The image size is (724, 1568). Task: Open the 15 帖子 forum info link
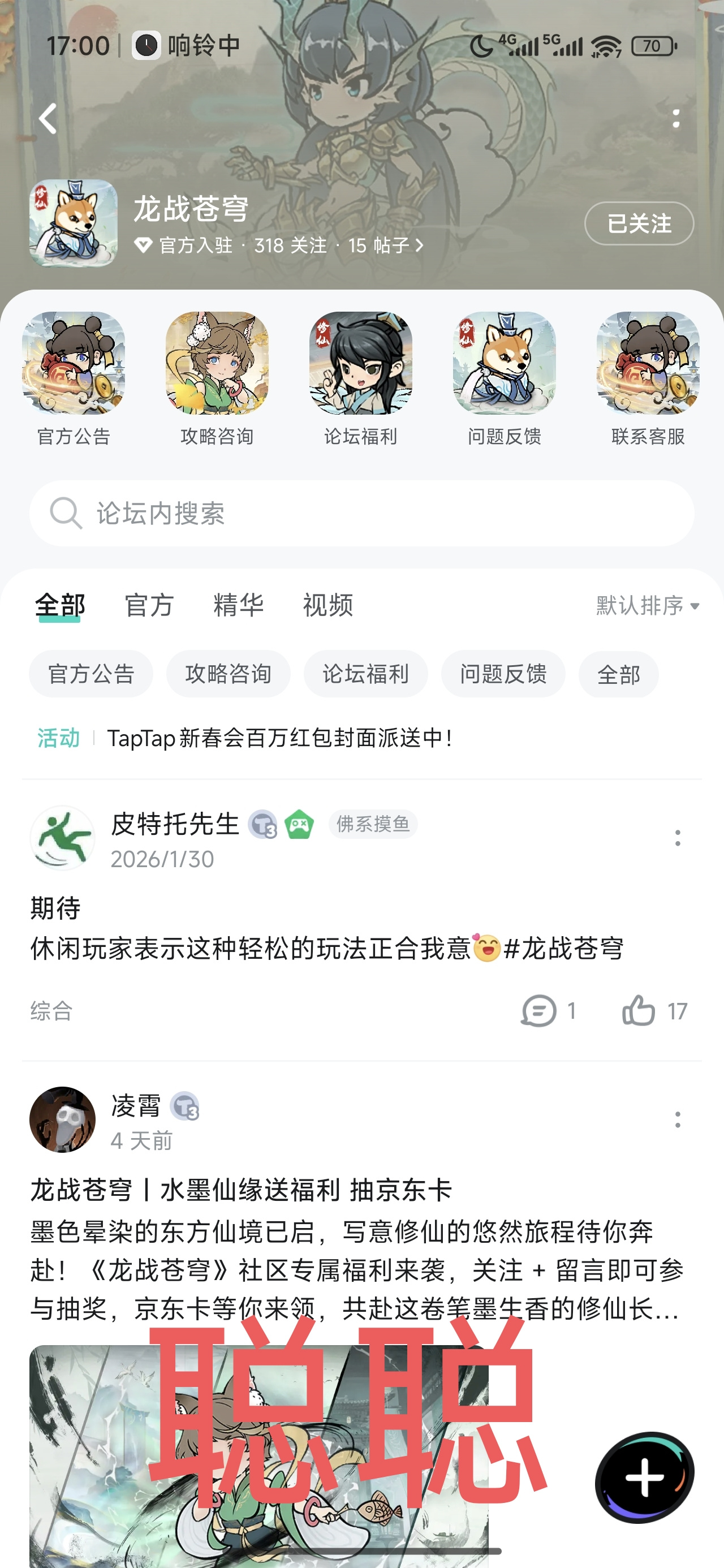coord(385,245)
